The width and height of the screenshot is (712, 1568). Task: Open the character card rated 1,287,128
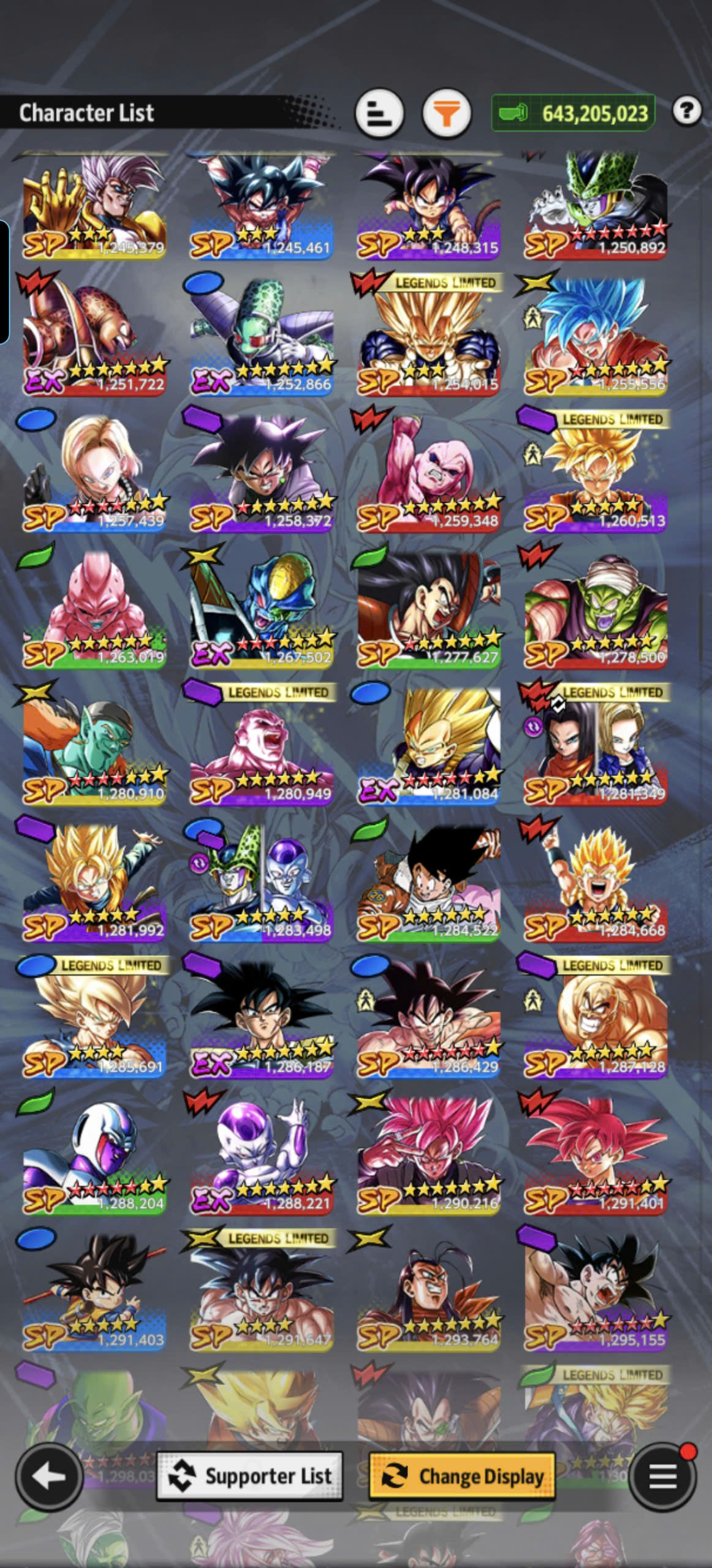pos(595,1017)
